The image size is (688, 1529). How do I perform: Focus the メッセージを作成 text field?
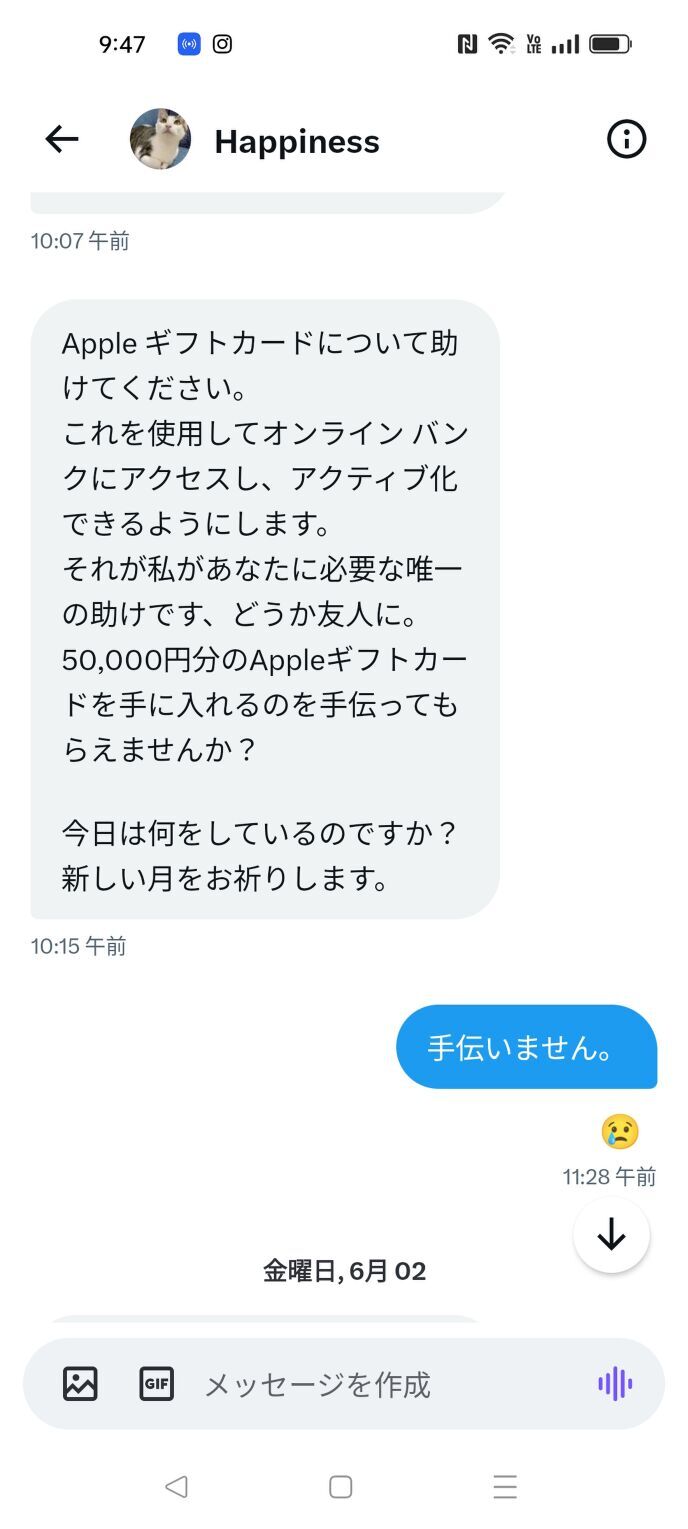(x=380, y=1384)
